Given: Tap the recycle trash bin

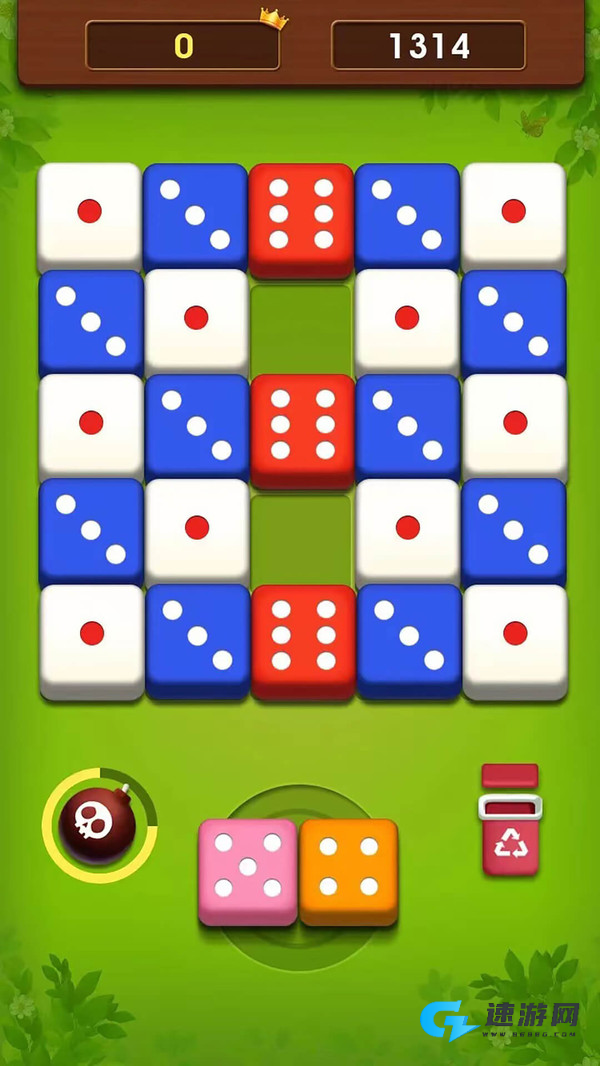Looking at the screenshot, I should point(510,832).
